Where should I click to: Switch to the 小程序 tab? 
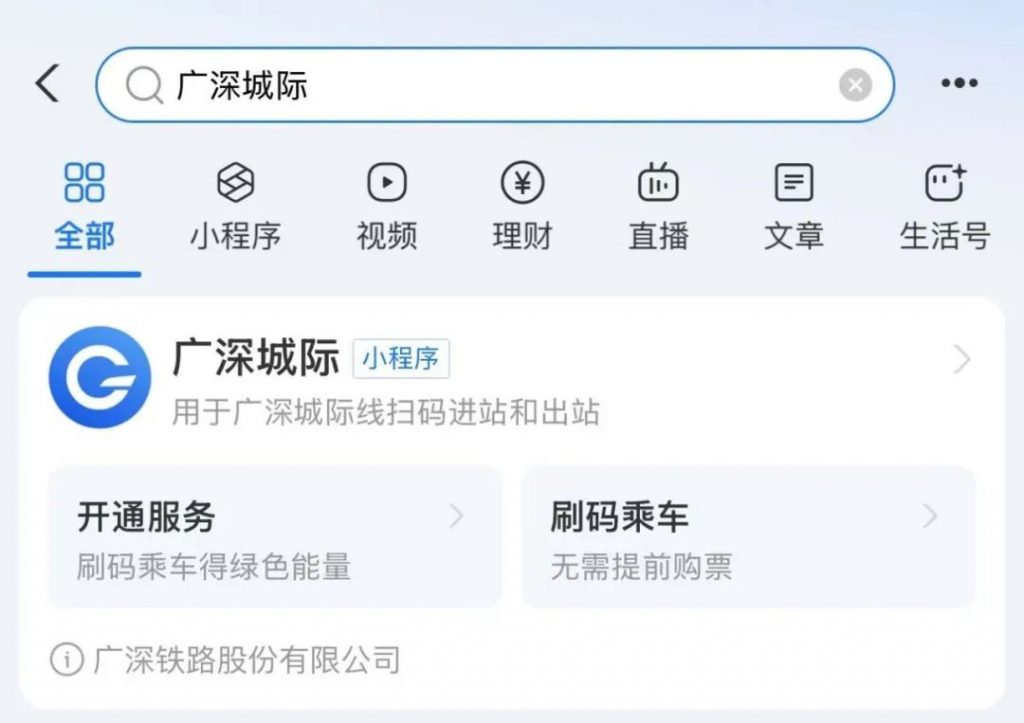pos(235,208)
